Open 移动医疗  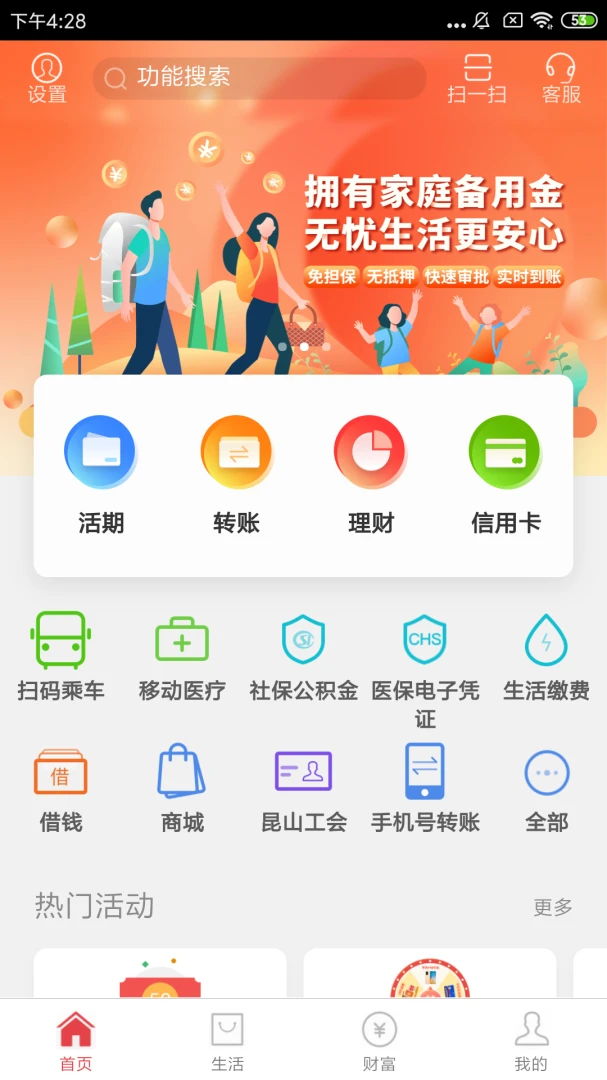[182, 656]
